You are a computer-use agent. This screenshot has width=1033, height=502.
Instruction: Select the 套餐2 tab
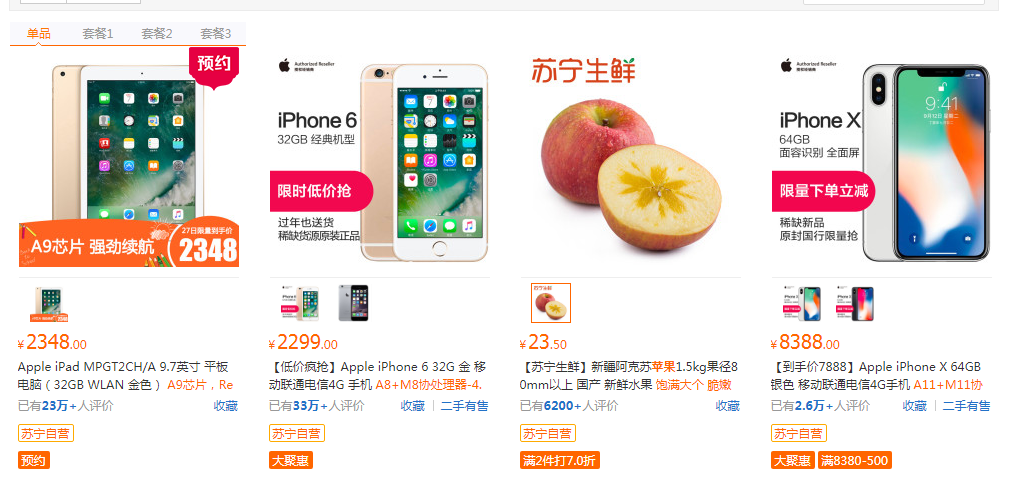coord(156,34)
